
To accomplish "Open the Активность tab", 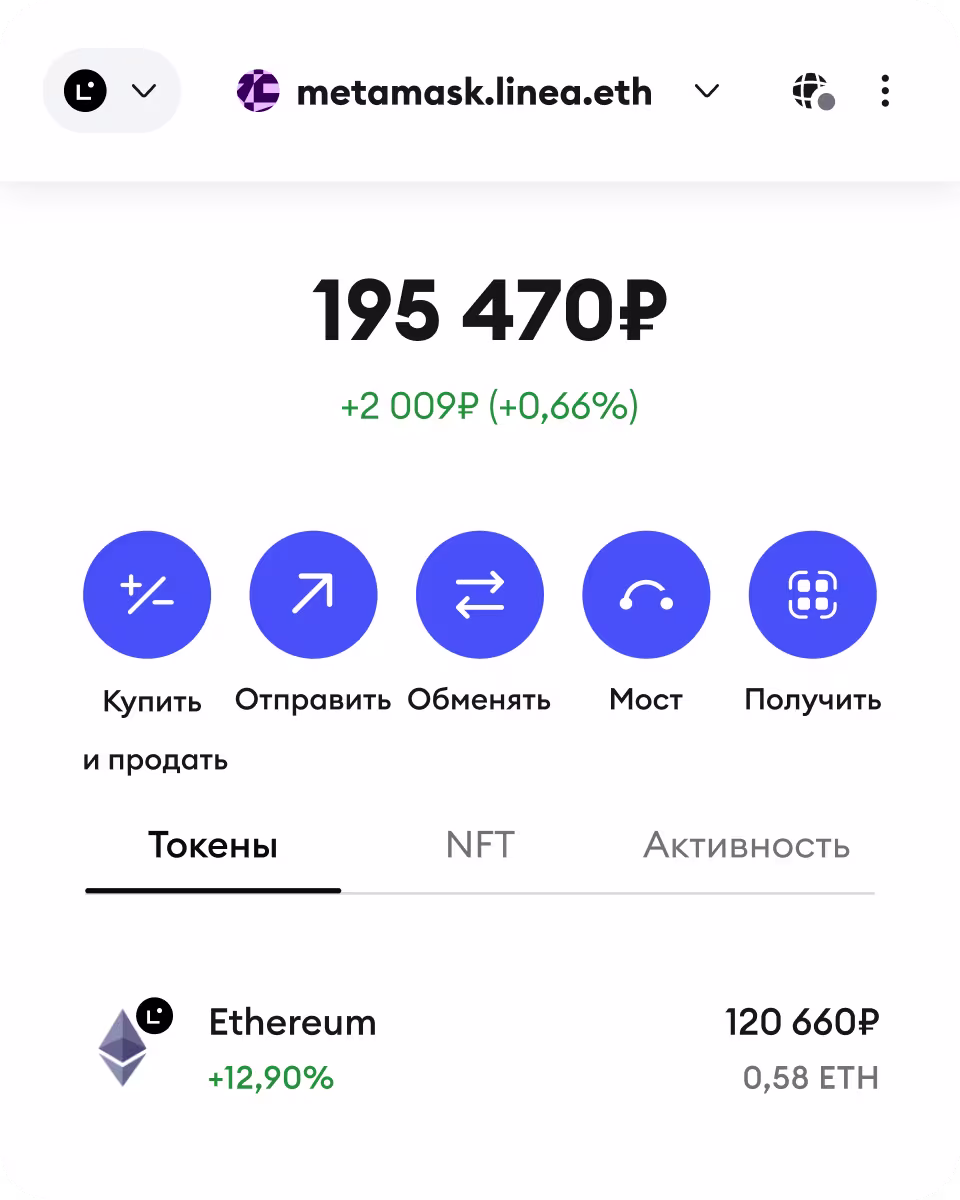I will coord(746,845).
